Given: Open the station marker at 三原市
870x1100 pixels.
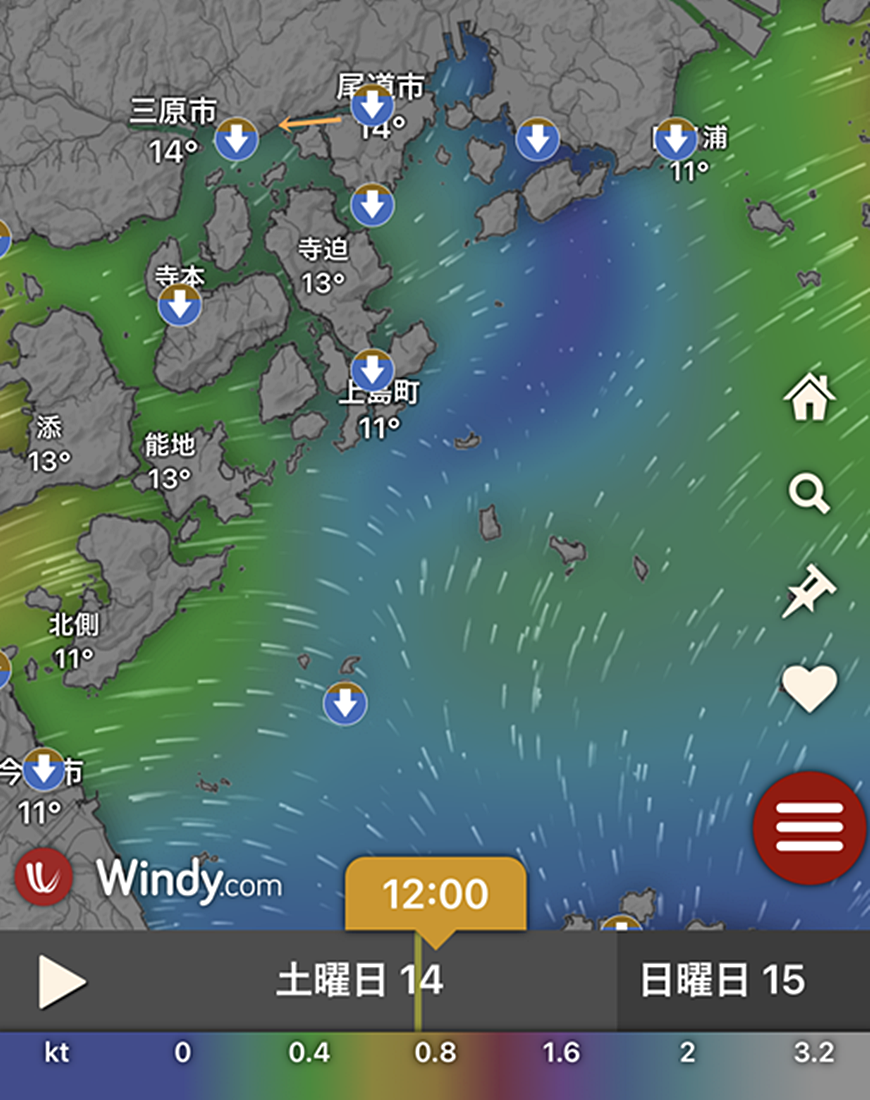Looking at the screenshot, I should point(237,139).
